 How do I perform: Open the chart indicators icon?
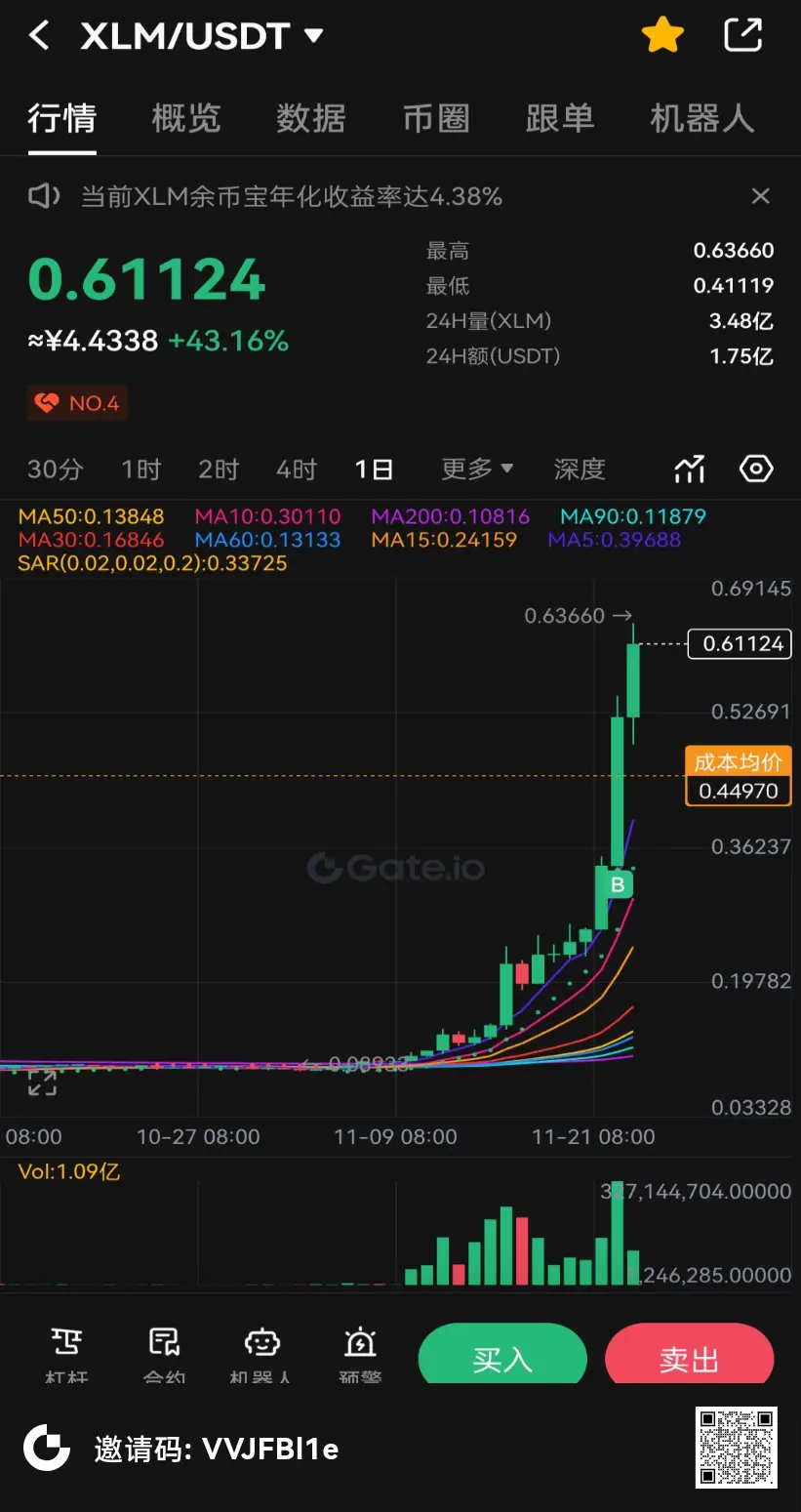click(x=690, y=470)
